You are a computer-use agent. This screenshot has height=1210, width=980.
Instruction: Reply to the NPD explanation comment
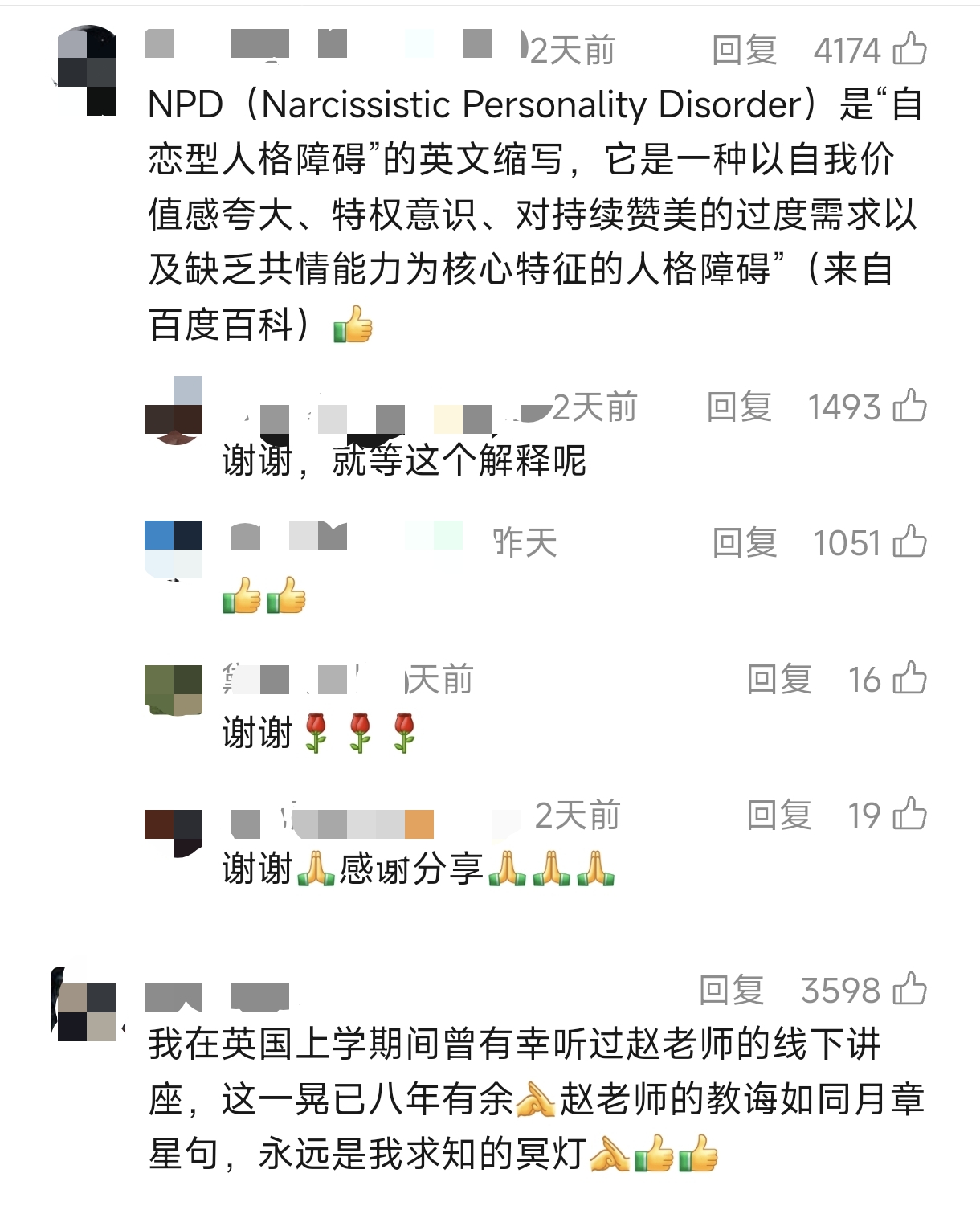[x=744, y=51]
